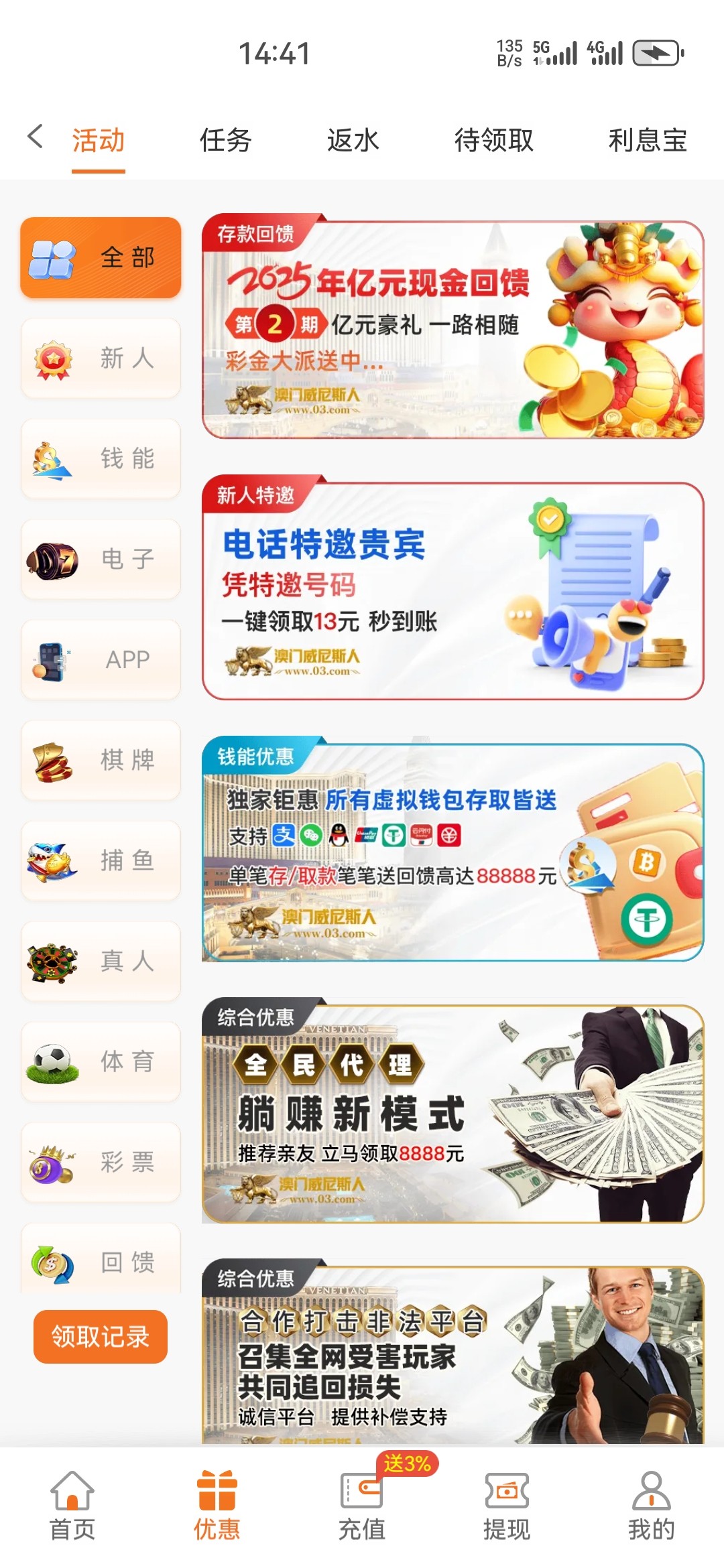Filter promotions by APP
The image size is (724, 1568).
101,660
